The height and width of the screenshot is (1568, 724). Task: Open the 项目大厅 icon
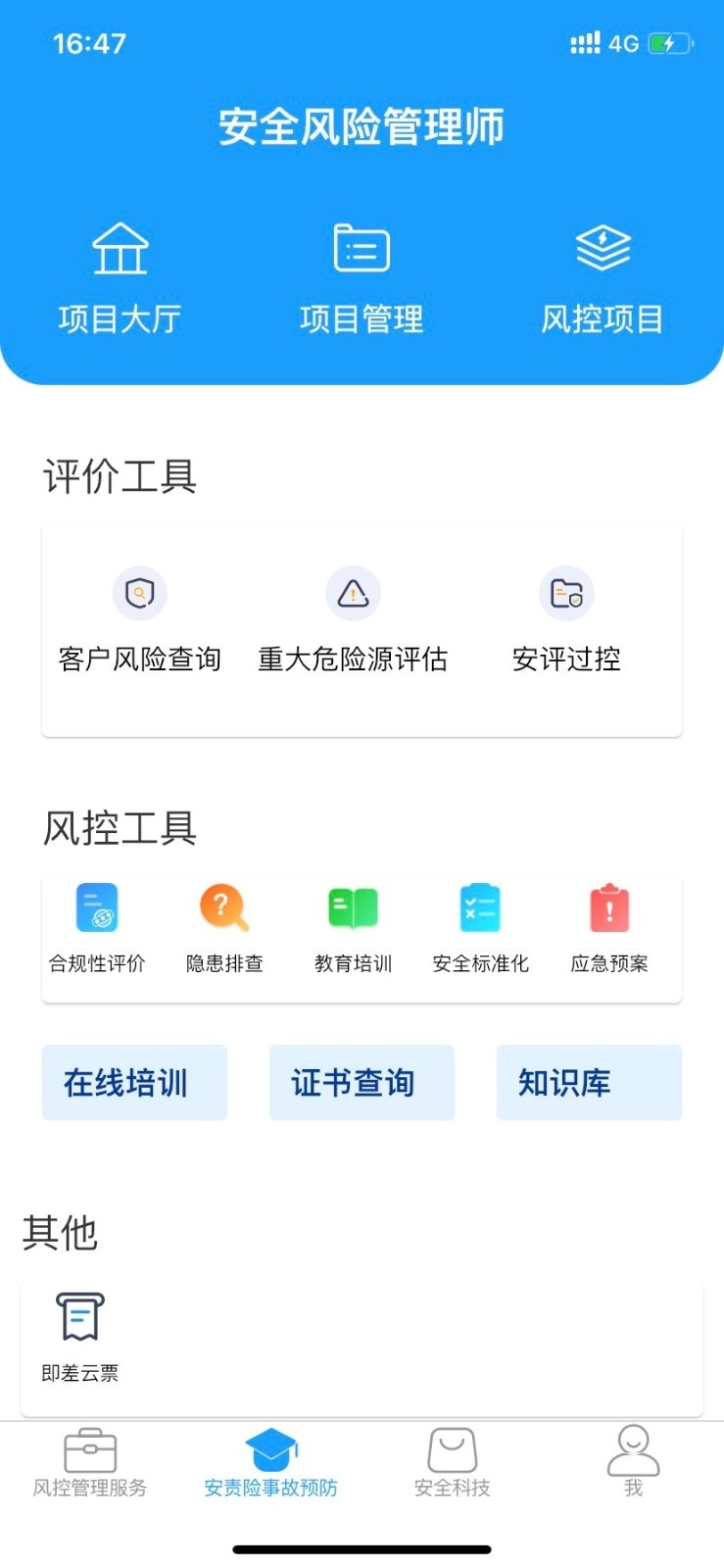[x=120, y=249]
